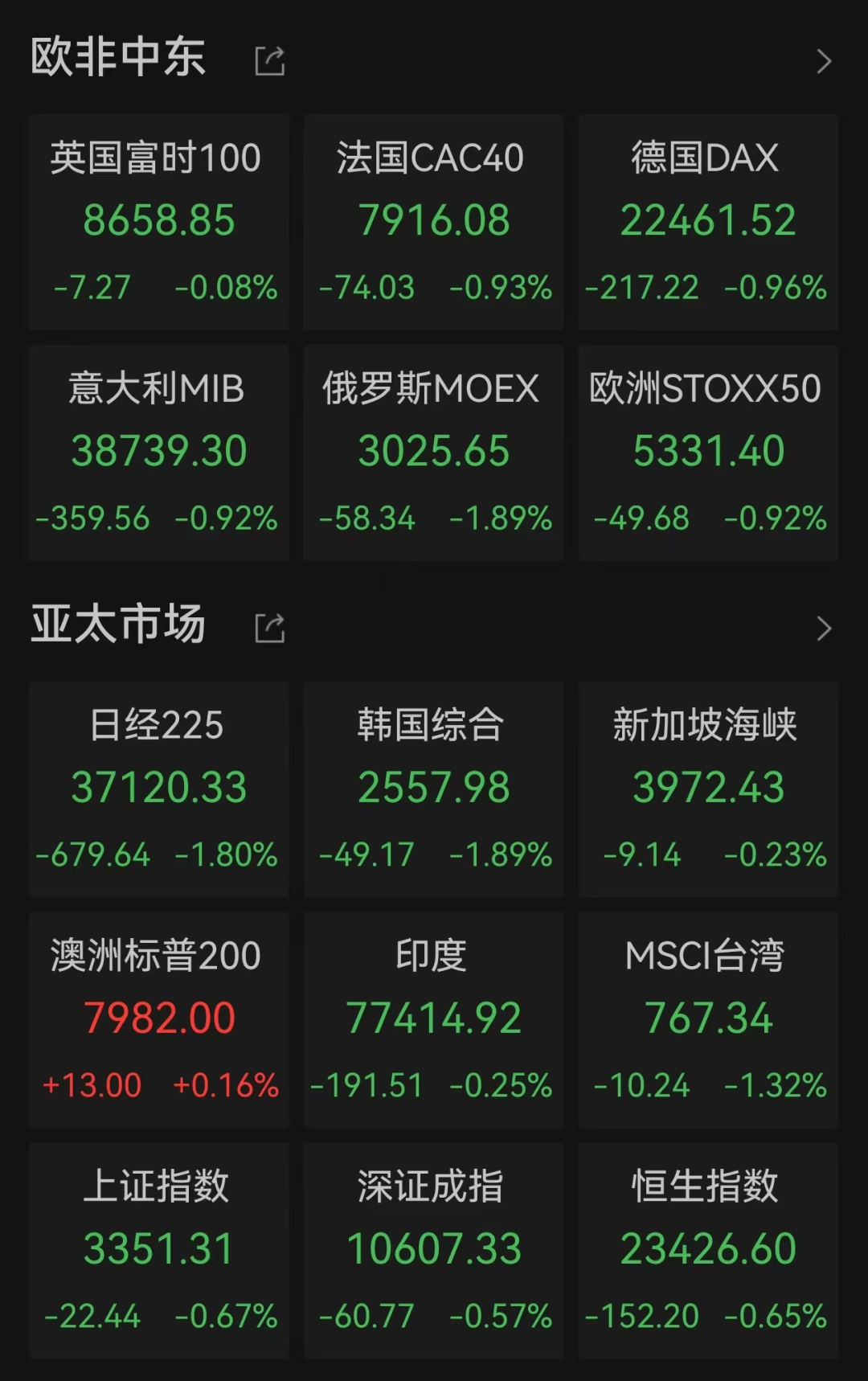Image resolution: width=868 pixels, height=1381 pixels.
Task: Open the 日经225 index card
Action: coord(158,789)
